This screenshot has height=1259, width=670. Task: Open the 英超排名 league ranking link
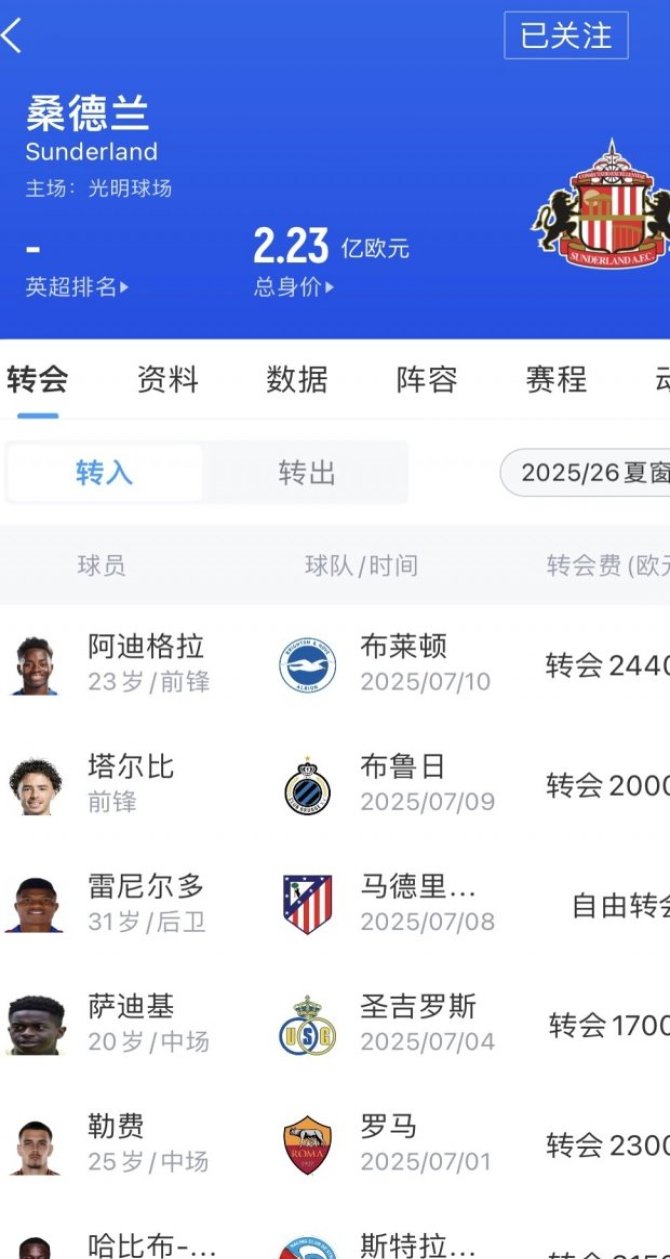tap(77, 287)
